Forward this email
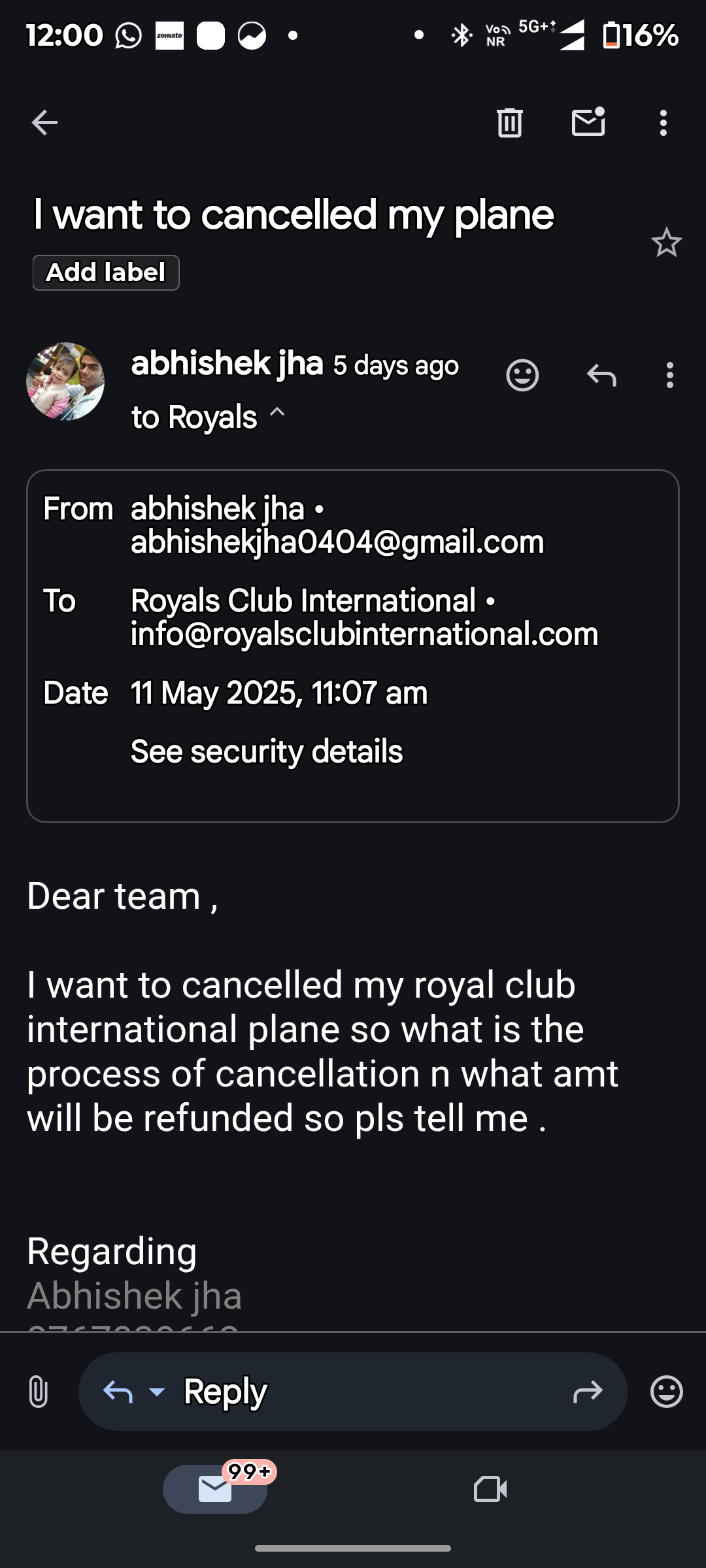This screenshot has width=706, height=1568. coord(587,1392)
